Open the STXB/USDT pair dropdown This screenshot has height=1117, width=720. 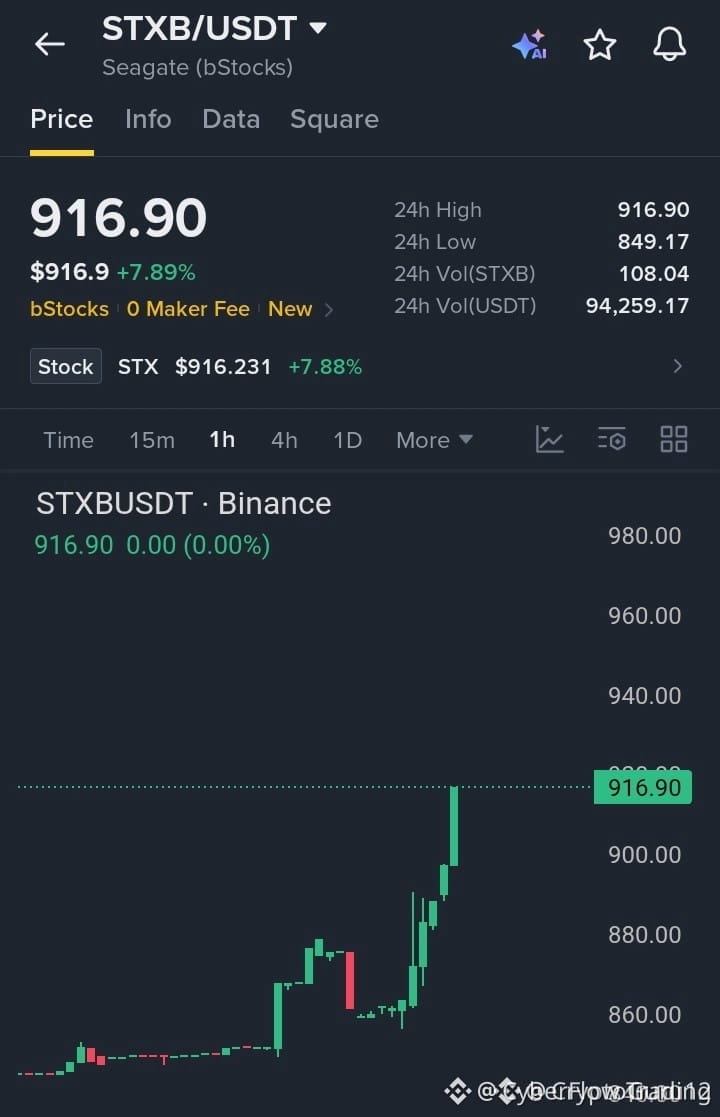[x=214, y=28]
